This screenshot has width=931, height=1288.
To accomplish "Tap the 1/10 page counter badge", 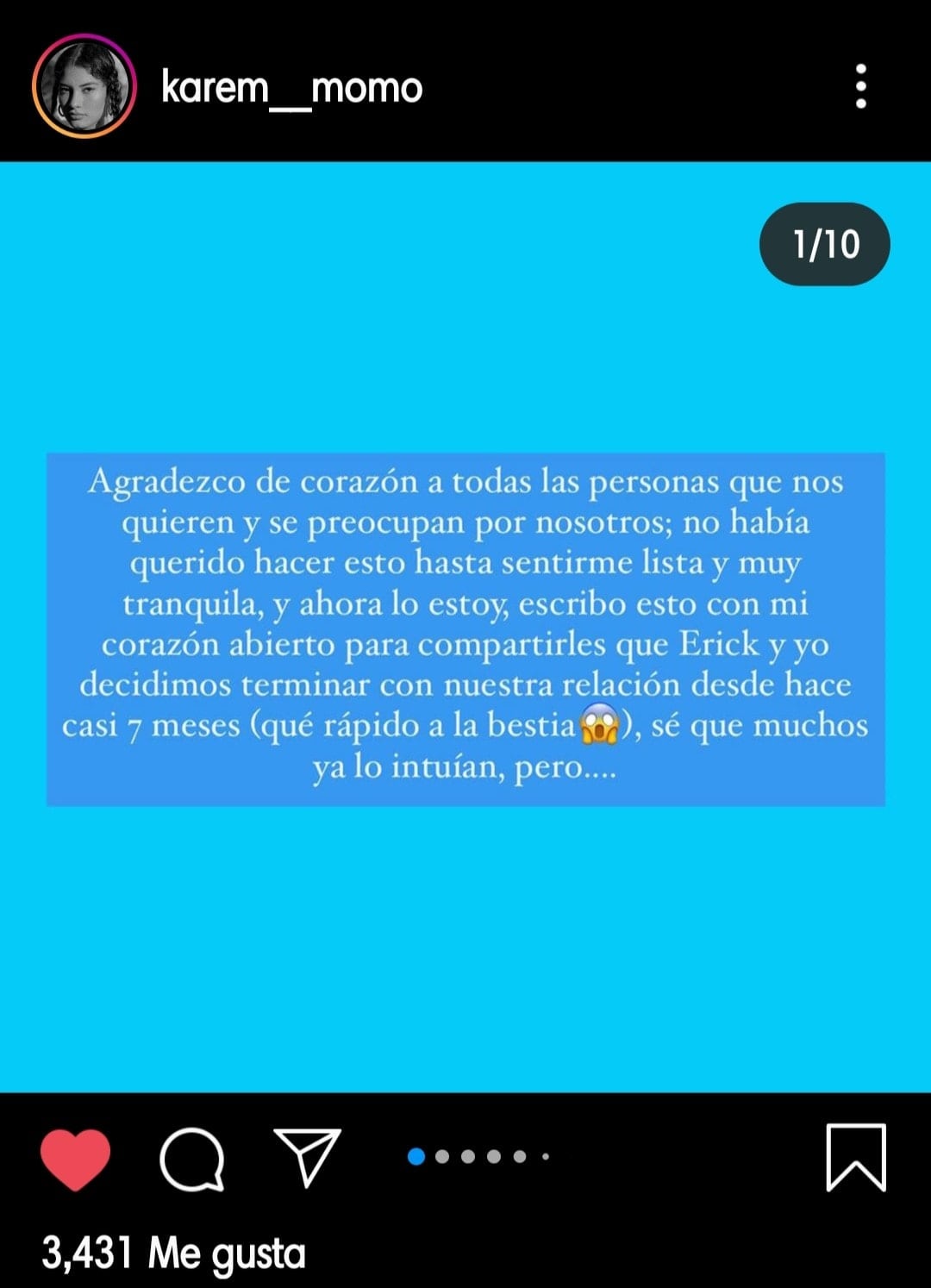I will [x=824, y=244].
